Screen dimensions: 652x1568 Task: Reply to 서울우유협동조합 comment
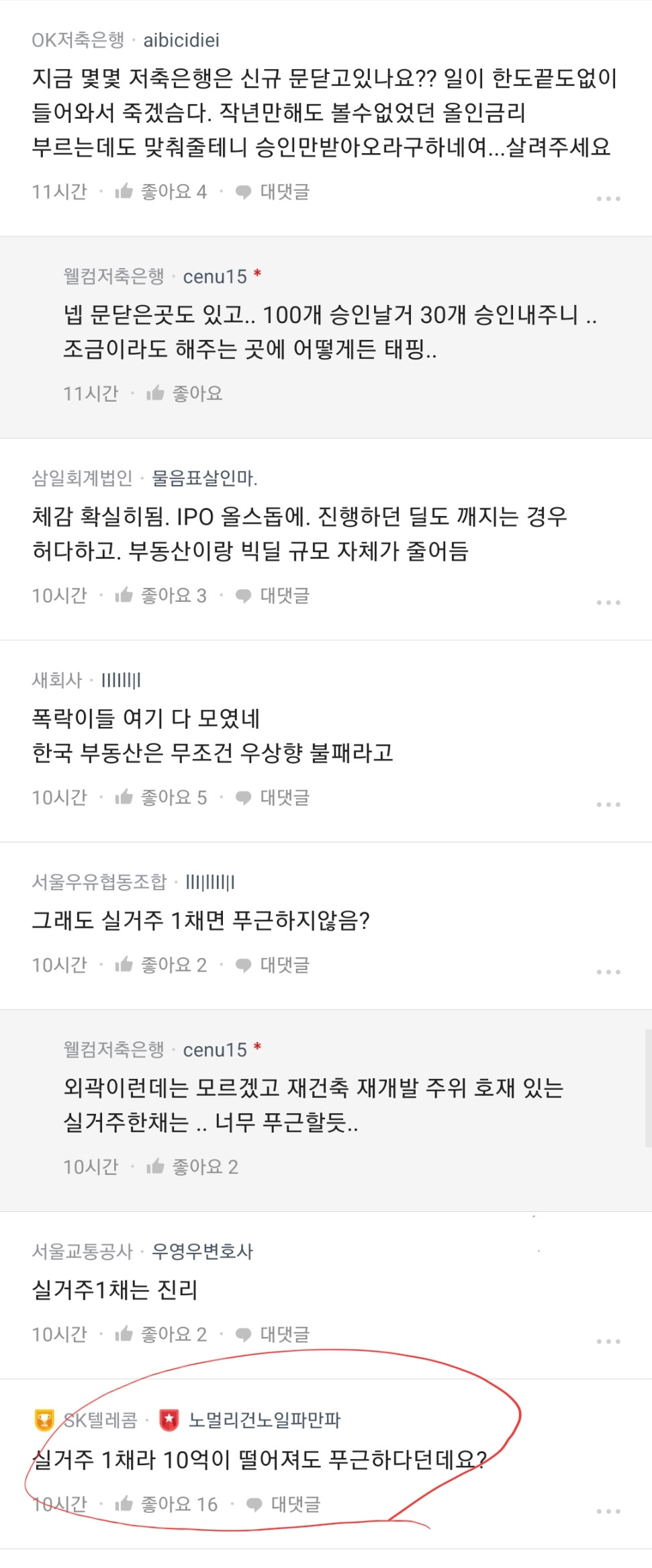coord(273,965)
